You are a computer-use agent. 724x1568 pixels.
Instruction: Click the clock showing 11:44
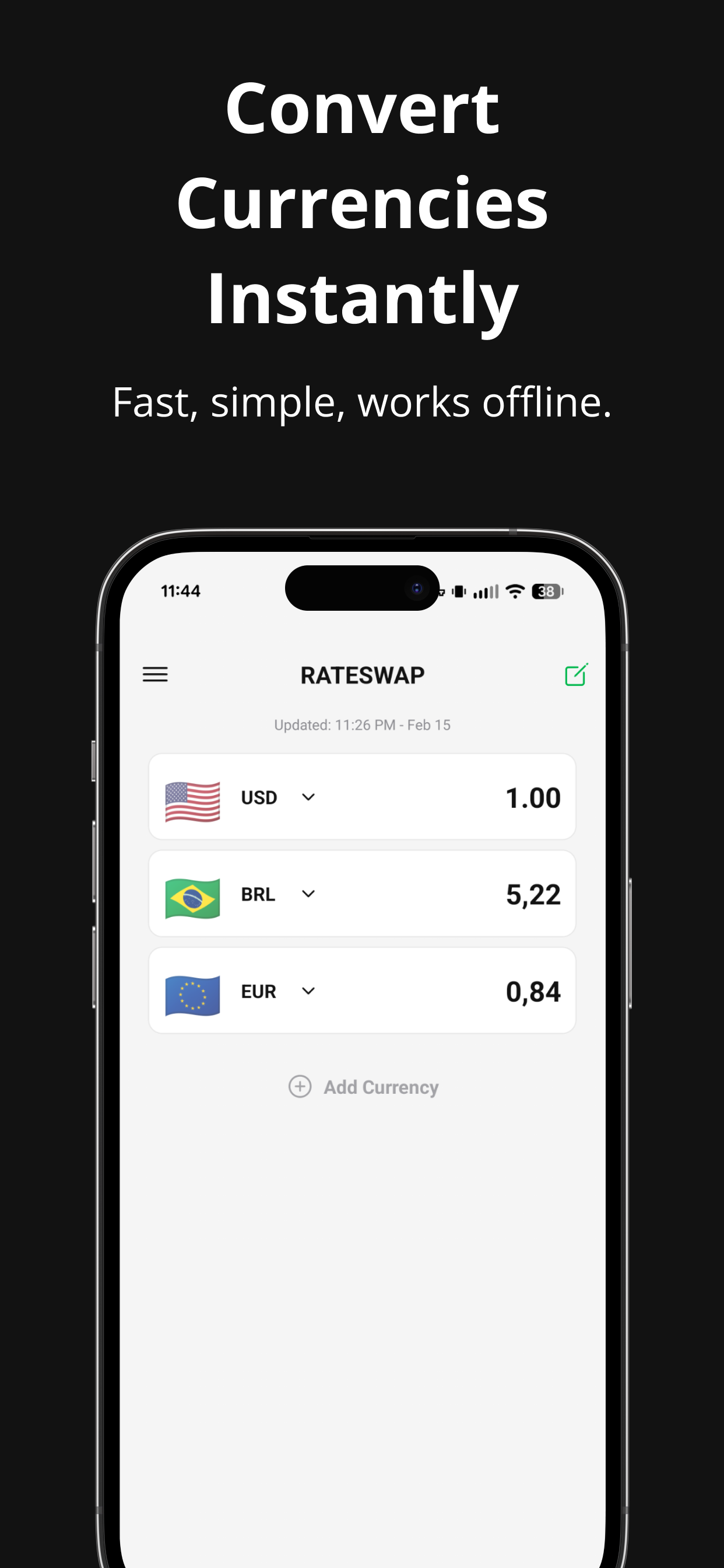pos(180,590)
